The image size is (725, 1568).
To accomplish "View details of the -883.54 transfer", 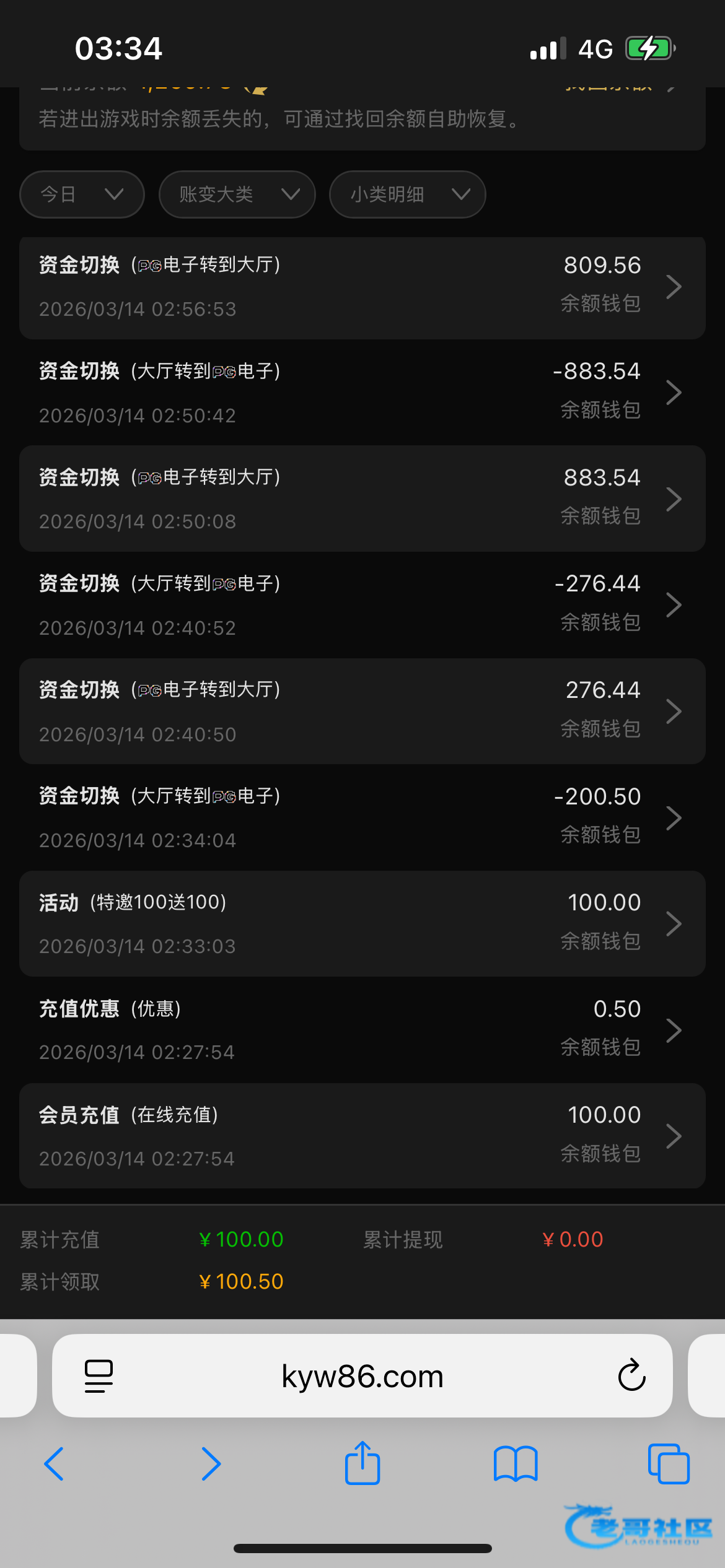I will tap(362, 393).
